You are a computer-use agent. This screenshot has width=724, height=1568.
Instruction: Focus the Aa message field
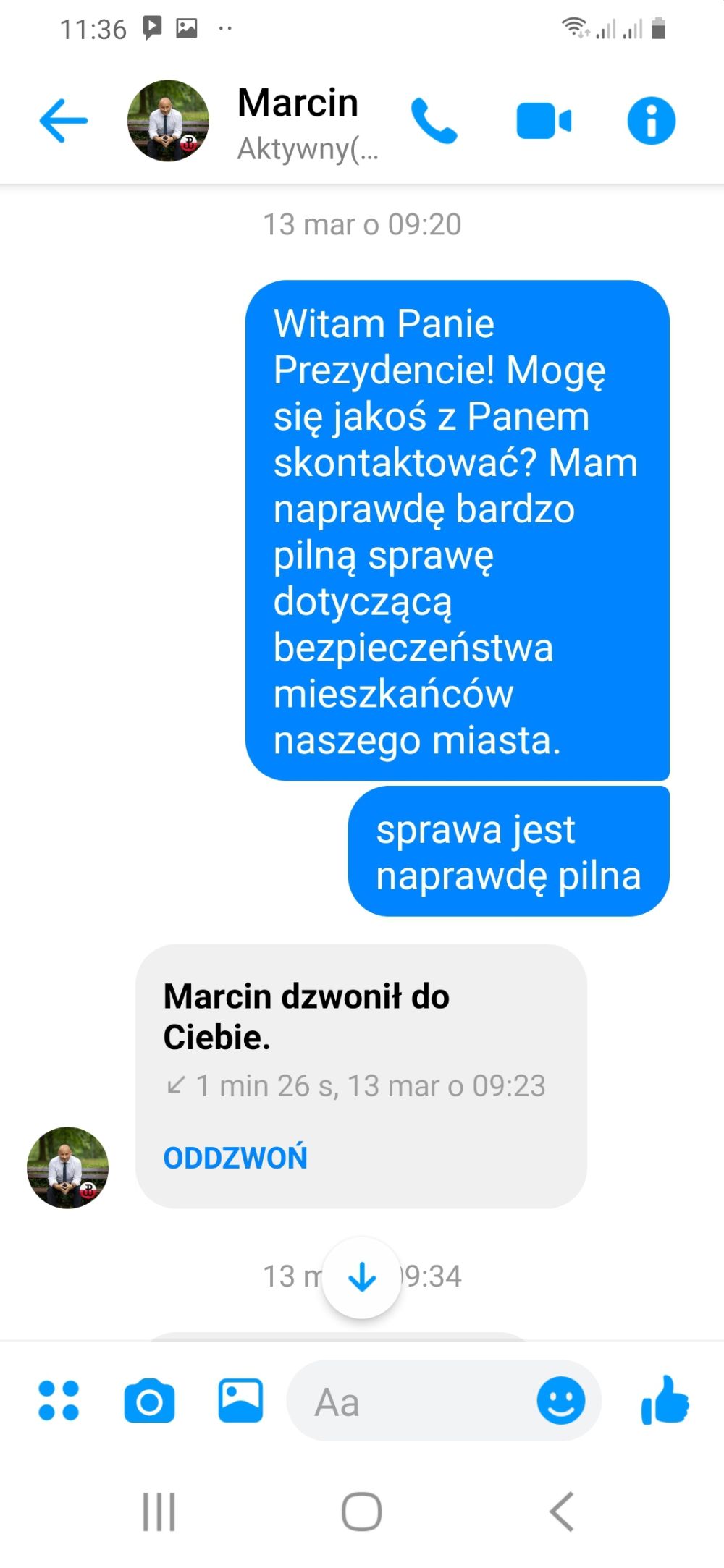point(413,1402)
